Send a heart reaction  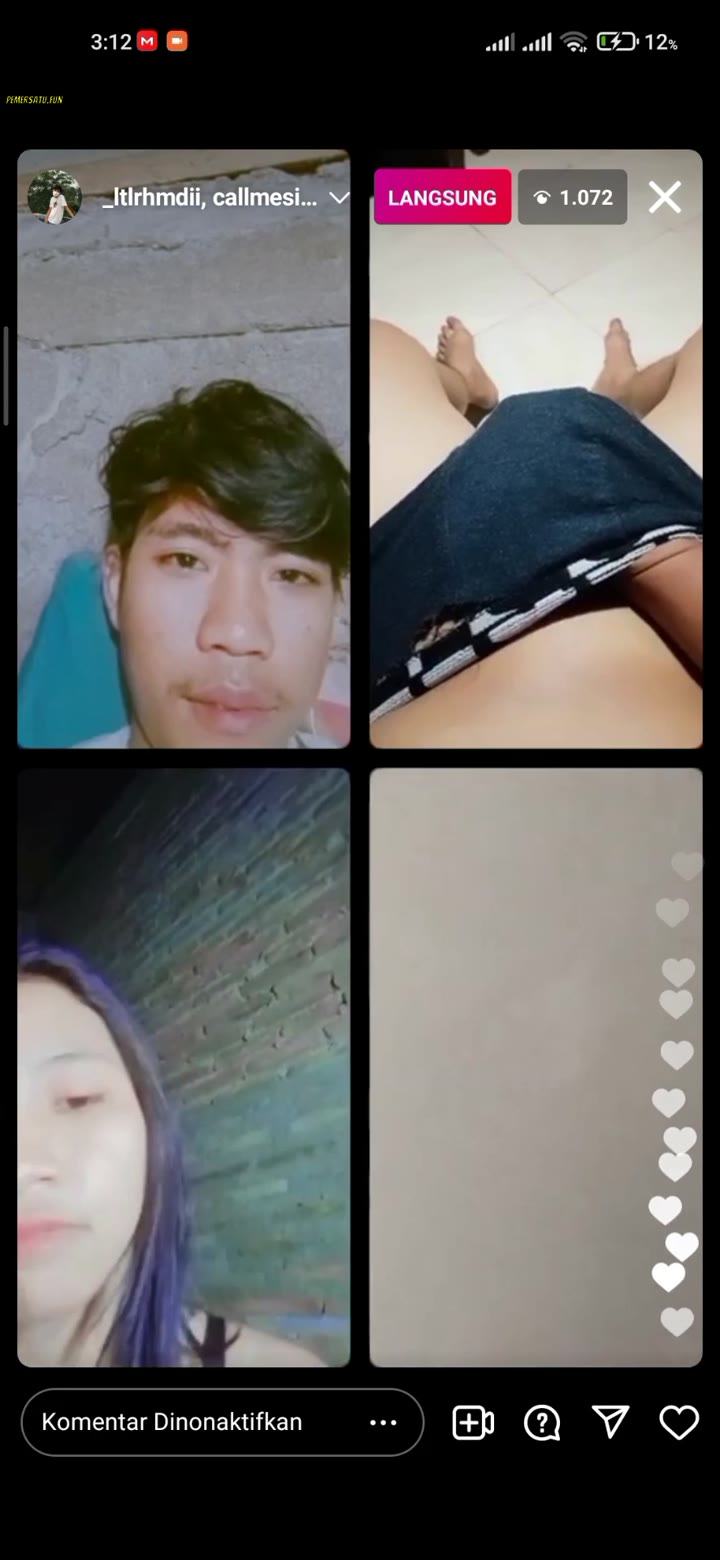pos(679,1422)
